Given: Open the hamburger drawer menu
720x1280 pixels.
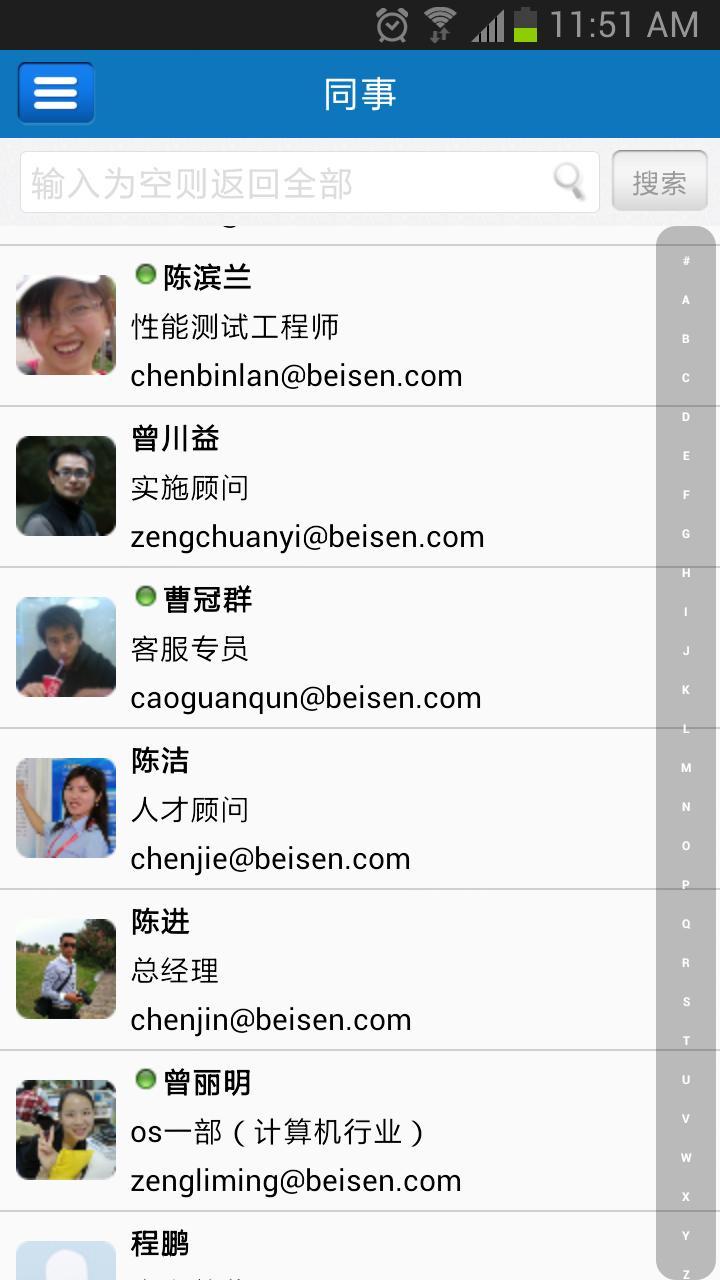Looking at the screenshot, I should point(56,93).
